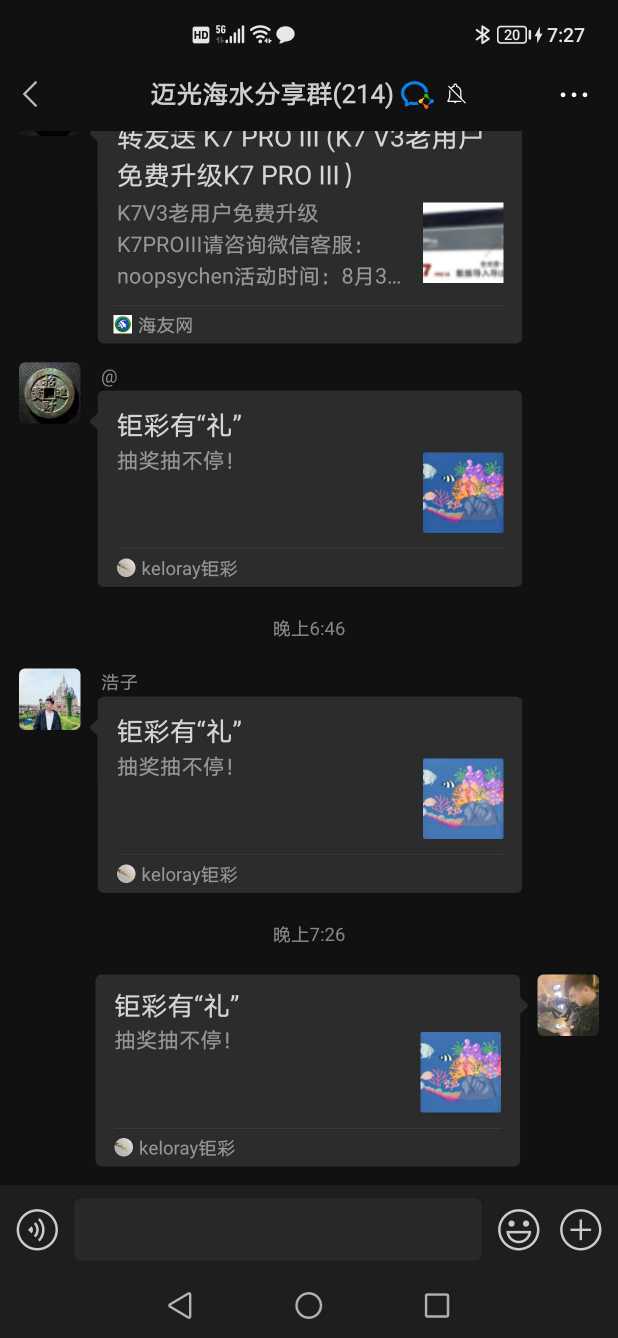Image resolution: width=618 pixels, height=1338 pixels.
Task: View the ancient coin avatar's profile
Action: pos(50,393)
